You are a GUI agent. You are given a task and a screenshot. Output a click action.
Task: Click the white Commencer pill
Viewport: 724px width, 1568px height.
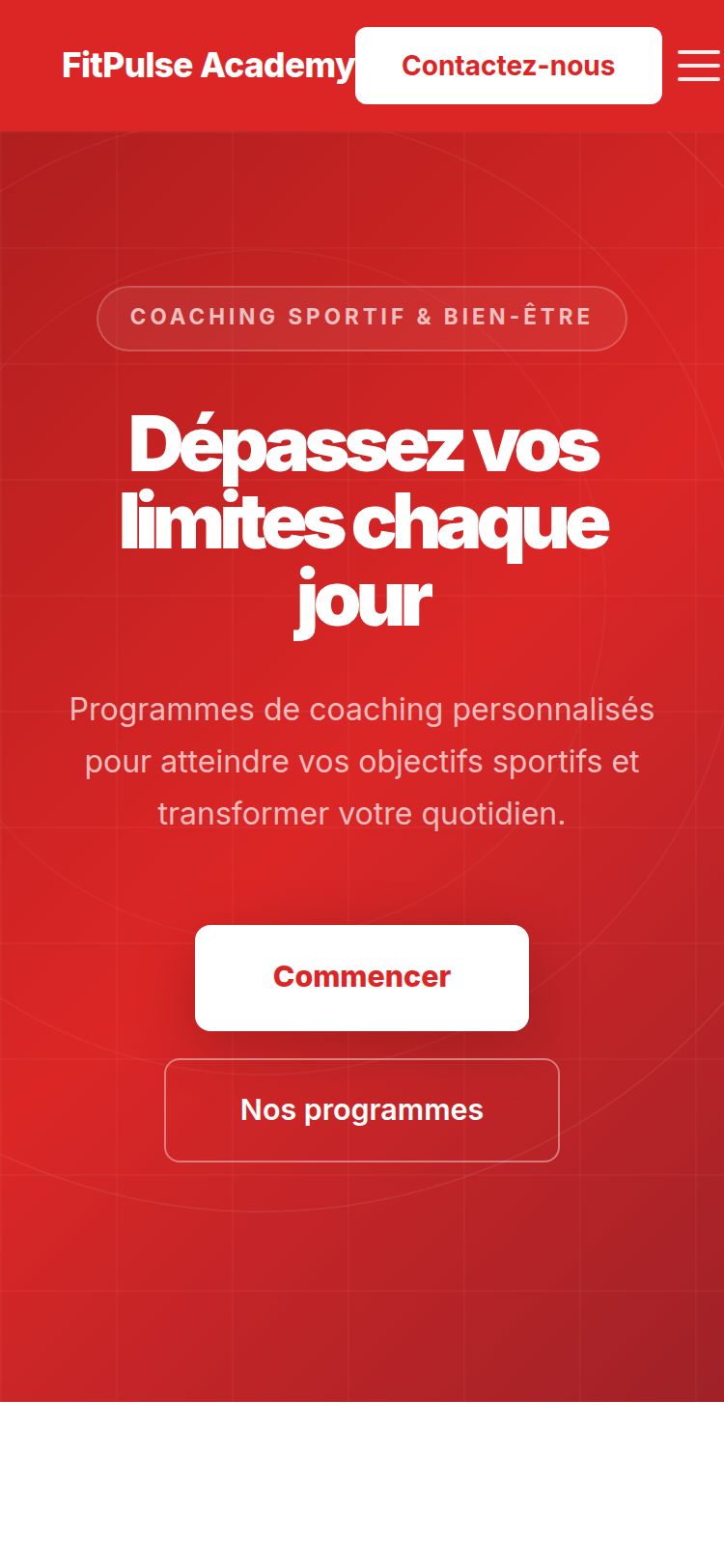click(361, 977)
